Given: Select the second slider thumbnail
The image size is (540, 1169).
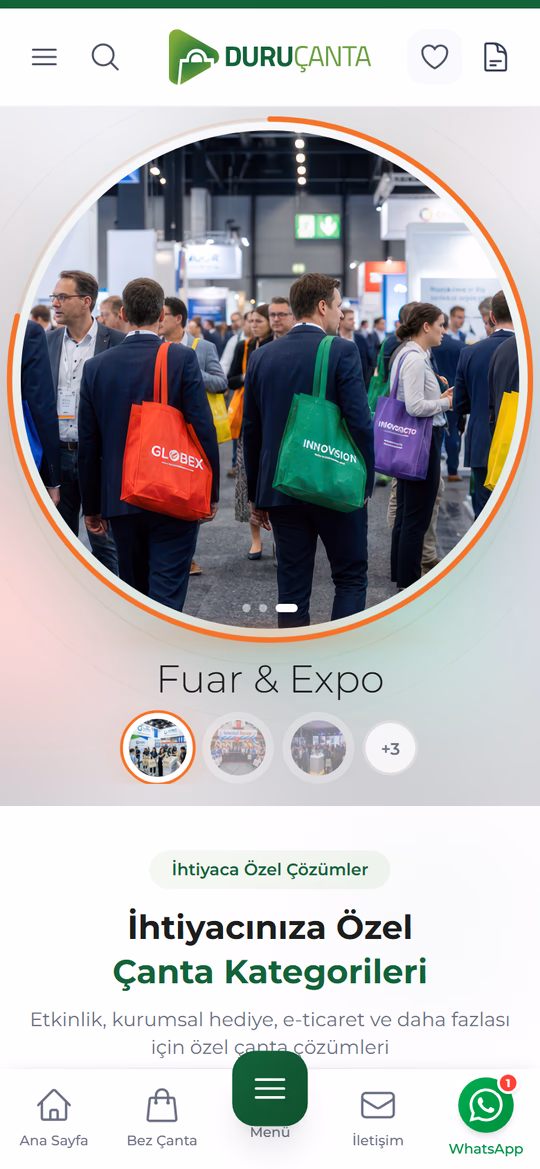Looking at the screenshot, I should click(x=238, y=748).
